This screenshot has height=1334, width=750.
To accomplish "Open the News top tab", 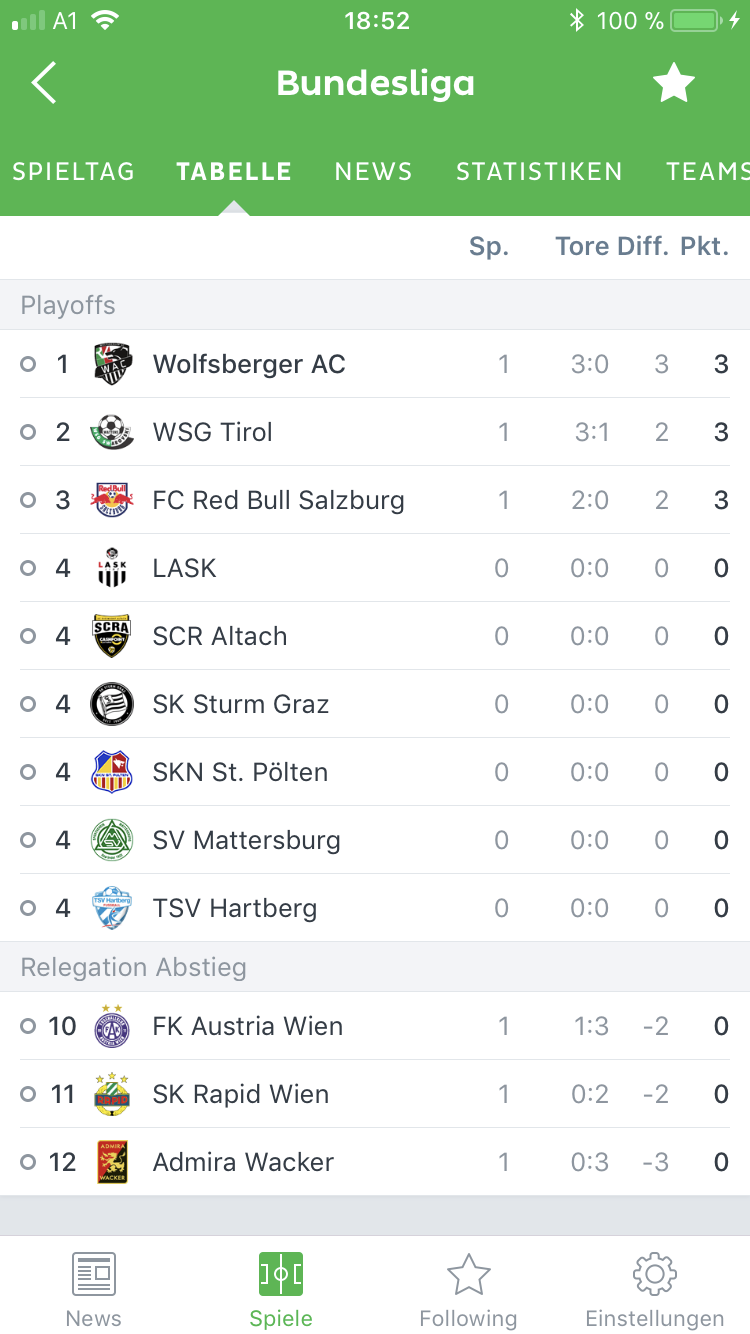I will 373,172.
